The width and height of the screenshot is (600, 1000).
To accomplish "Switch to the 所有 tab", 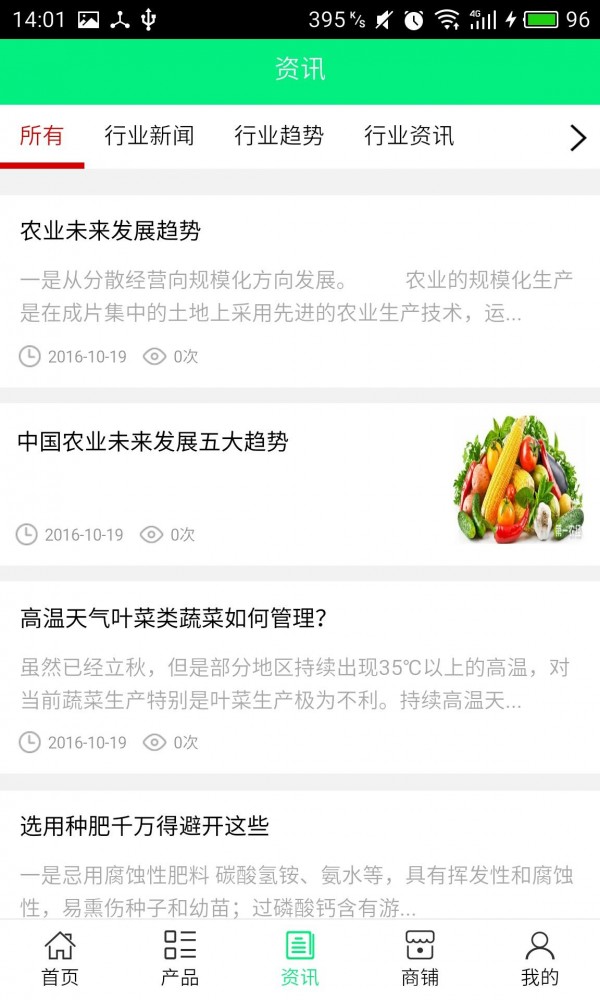I will 42,136.
